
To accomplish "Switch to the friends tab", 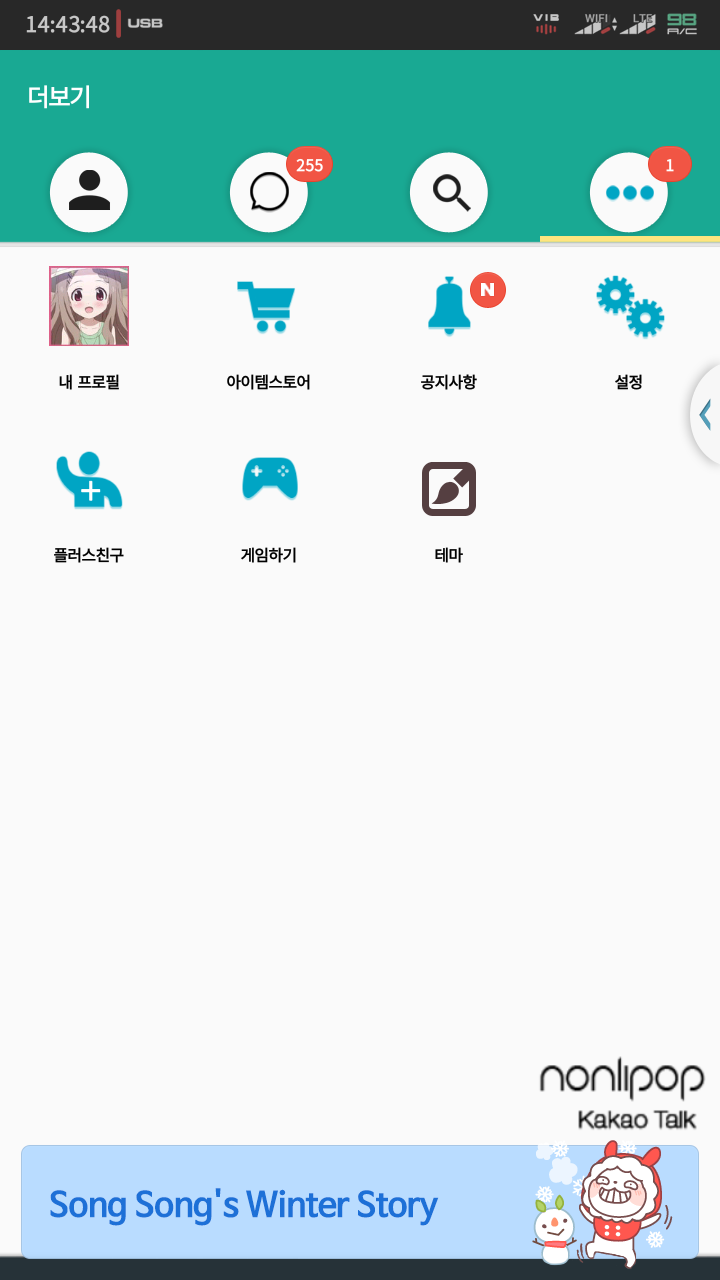I will click(89, 191).
